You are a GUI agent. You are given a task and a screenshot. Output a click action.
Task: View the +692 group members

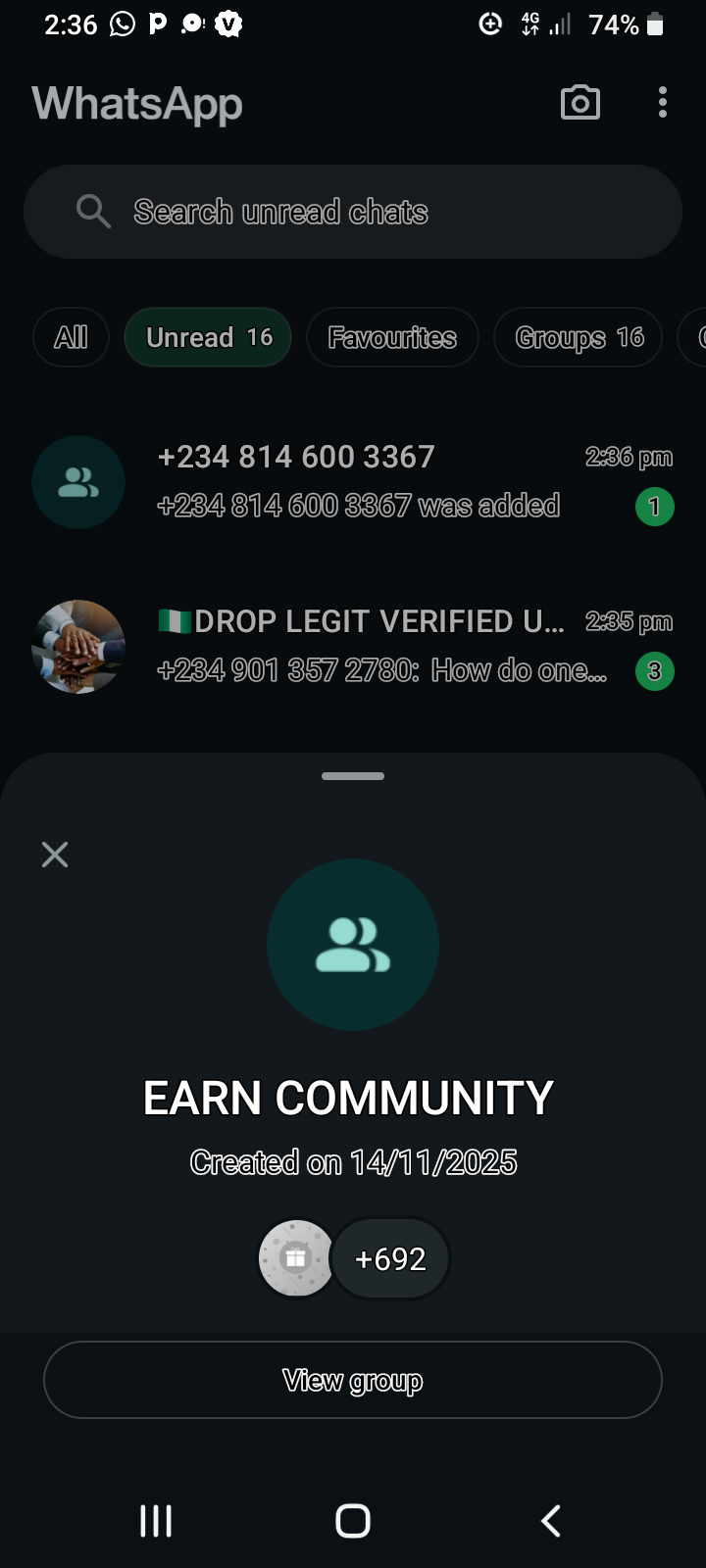(x=390, y=1258)
